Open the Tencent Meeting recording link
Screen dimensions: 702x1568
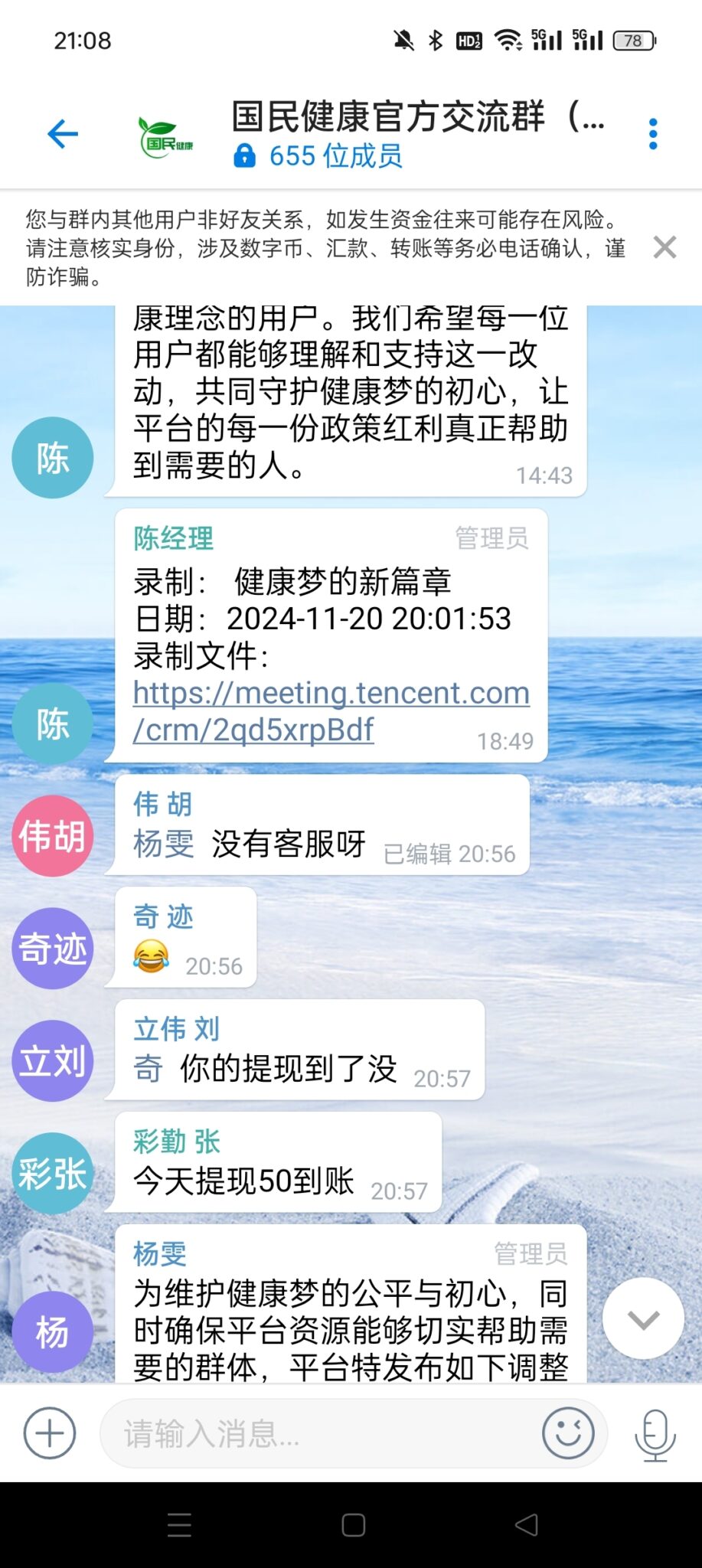329,710
